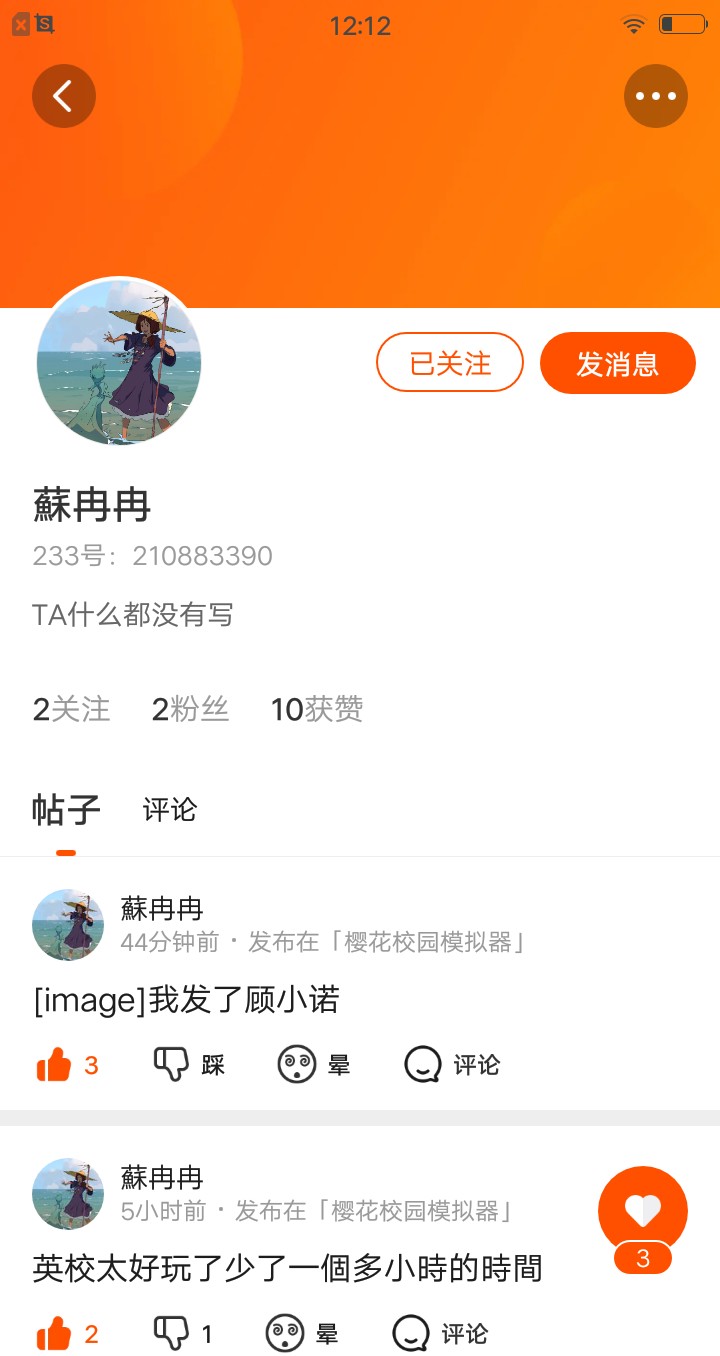Open the 2粉丝 followers list

190,709
